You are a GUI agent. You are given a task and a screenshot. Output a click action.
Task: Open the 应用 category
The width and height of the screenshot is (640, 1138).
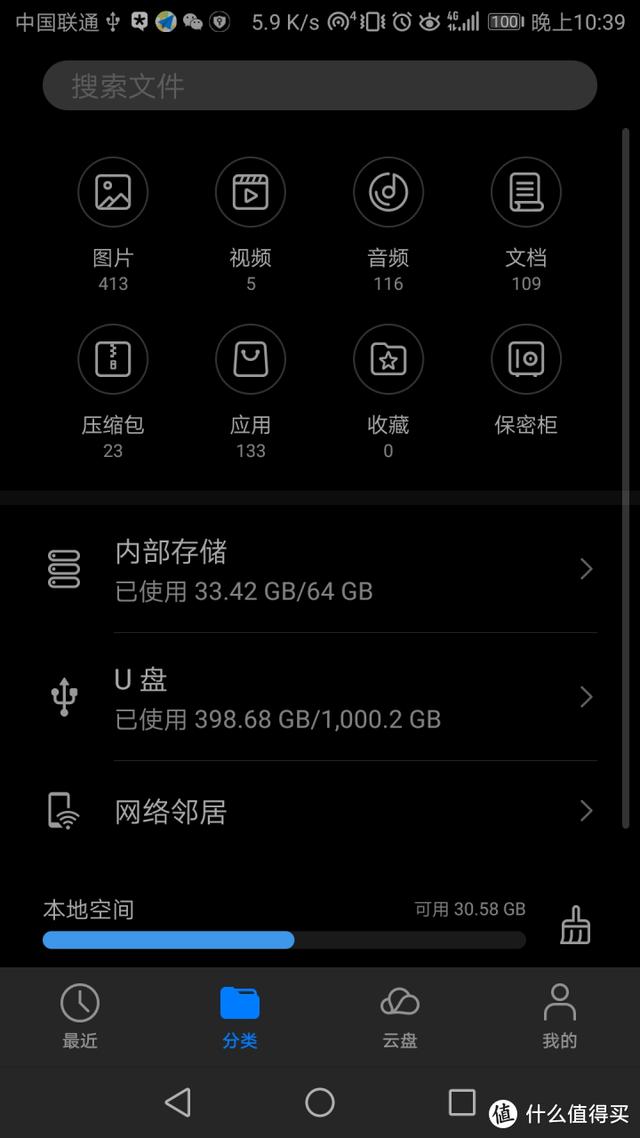click(x=250, y=392)
